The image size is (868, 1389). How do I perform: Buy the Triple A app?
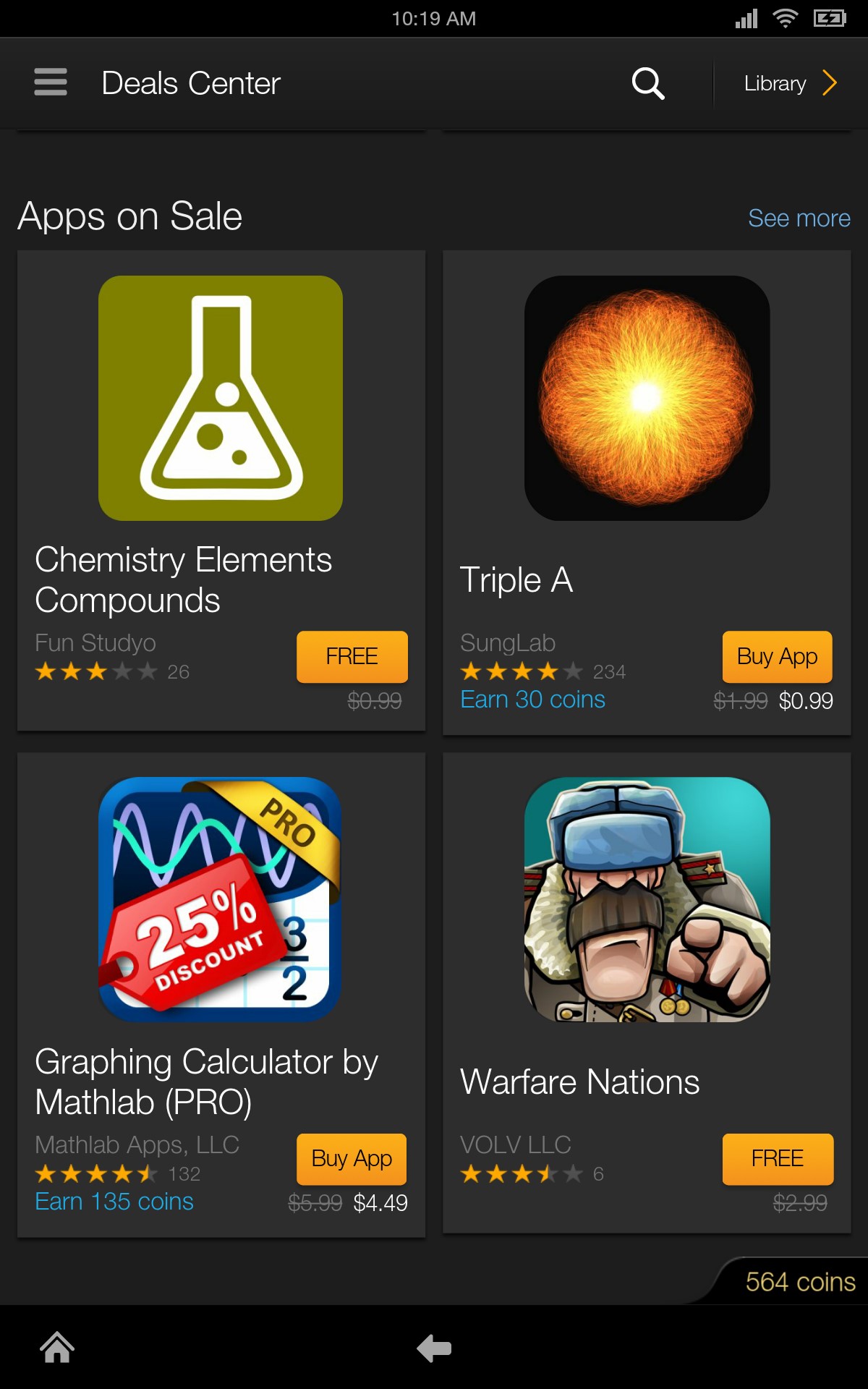point(777,656)
